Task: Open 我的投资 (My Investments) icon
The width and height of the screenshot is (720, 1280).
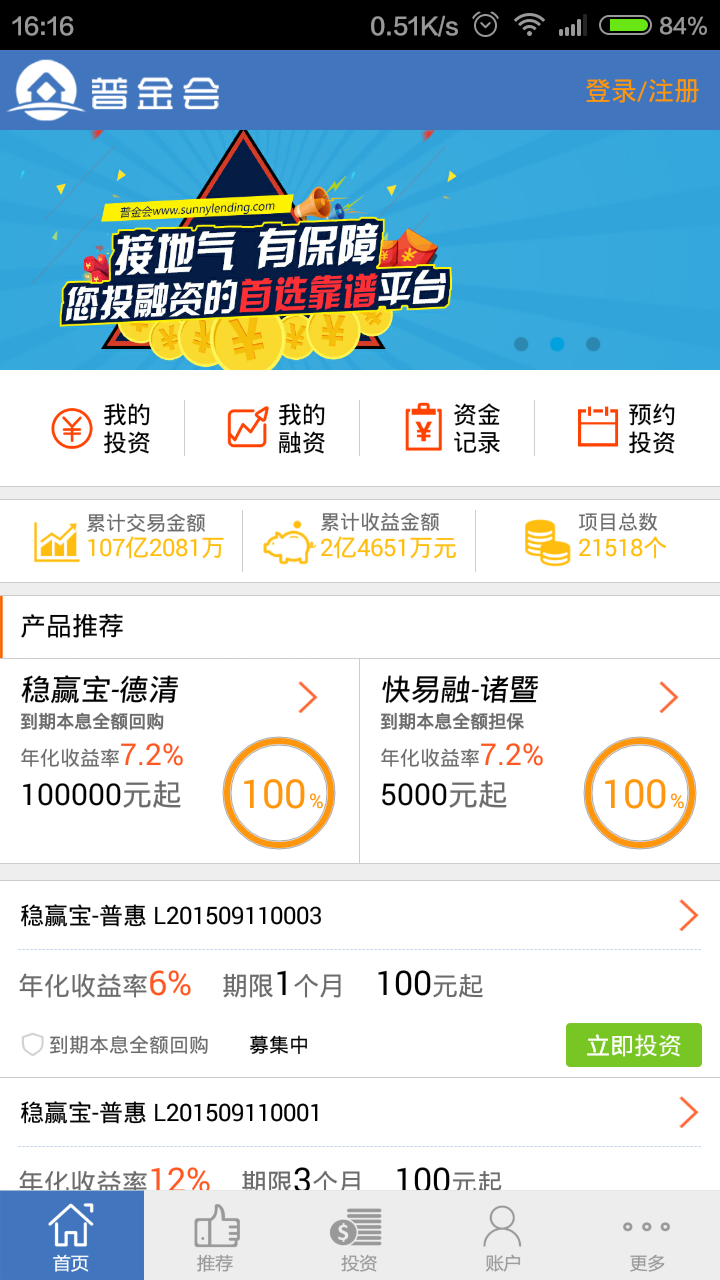Action: click(70, 428)
